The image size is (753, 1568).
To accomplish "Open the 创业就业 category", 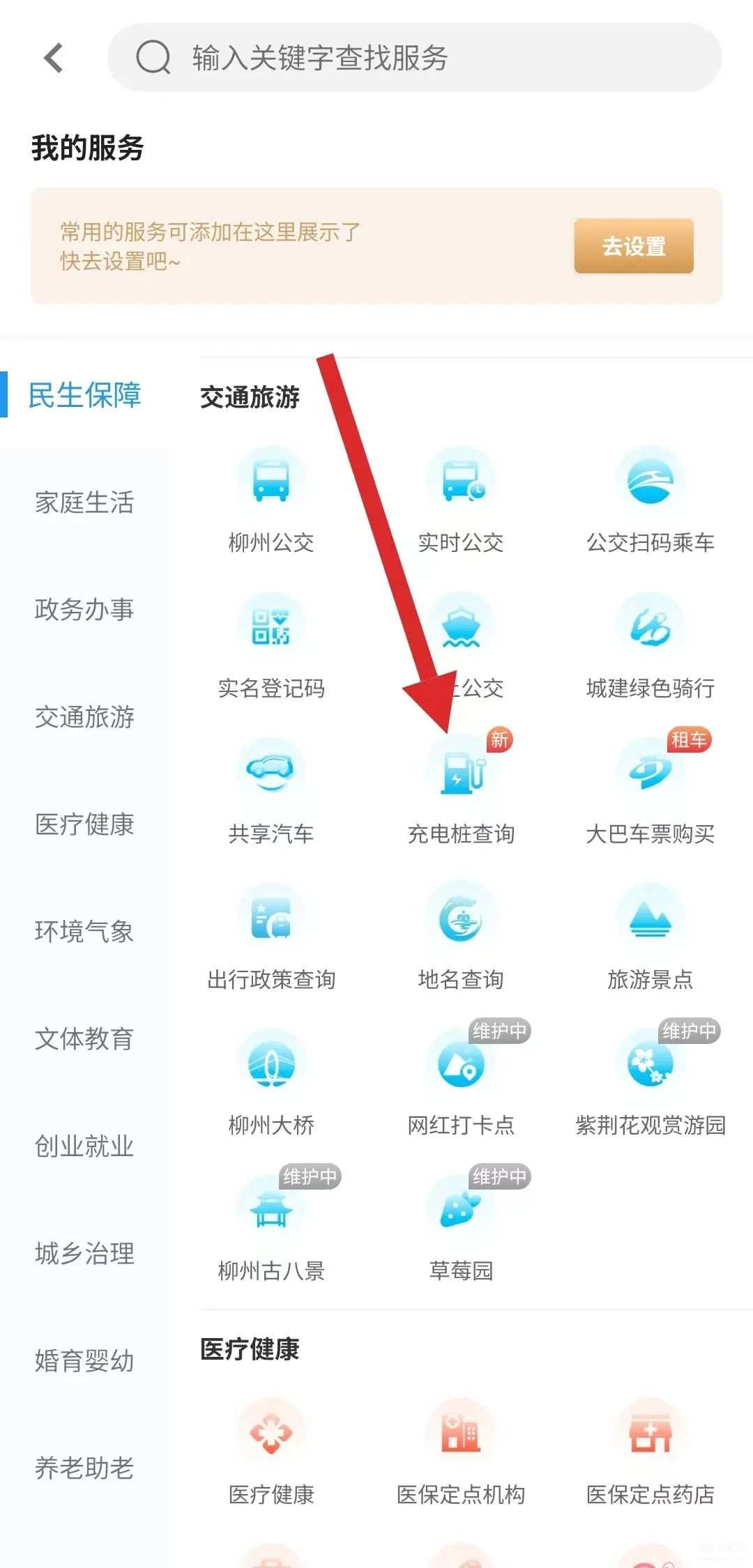I will (x=84, y=1146).
